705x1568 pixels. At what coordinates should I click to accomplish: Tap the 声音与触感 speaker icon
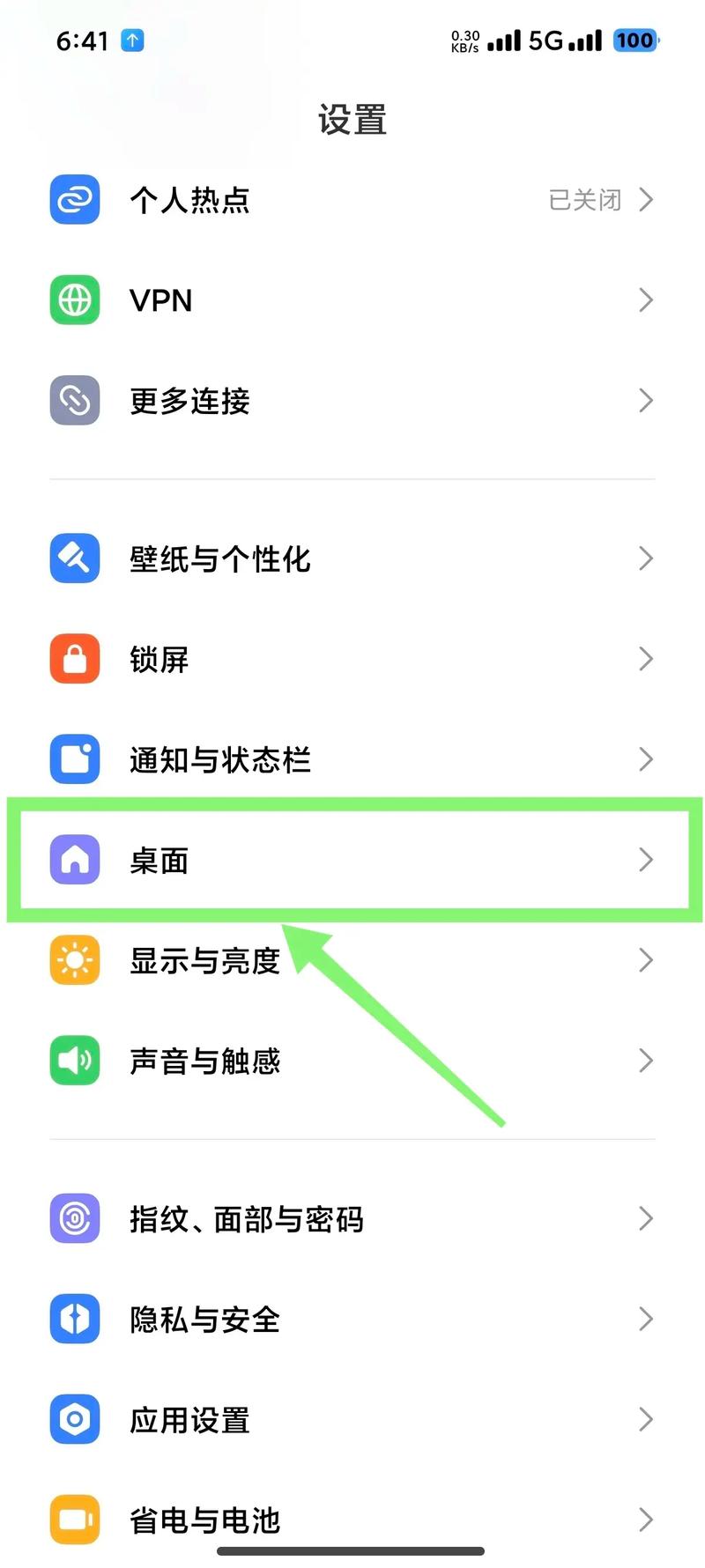tap(74, 1061)
